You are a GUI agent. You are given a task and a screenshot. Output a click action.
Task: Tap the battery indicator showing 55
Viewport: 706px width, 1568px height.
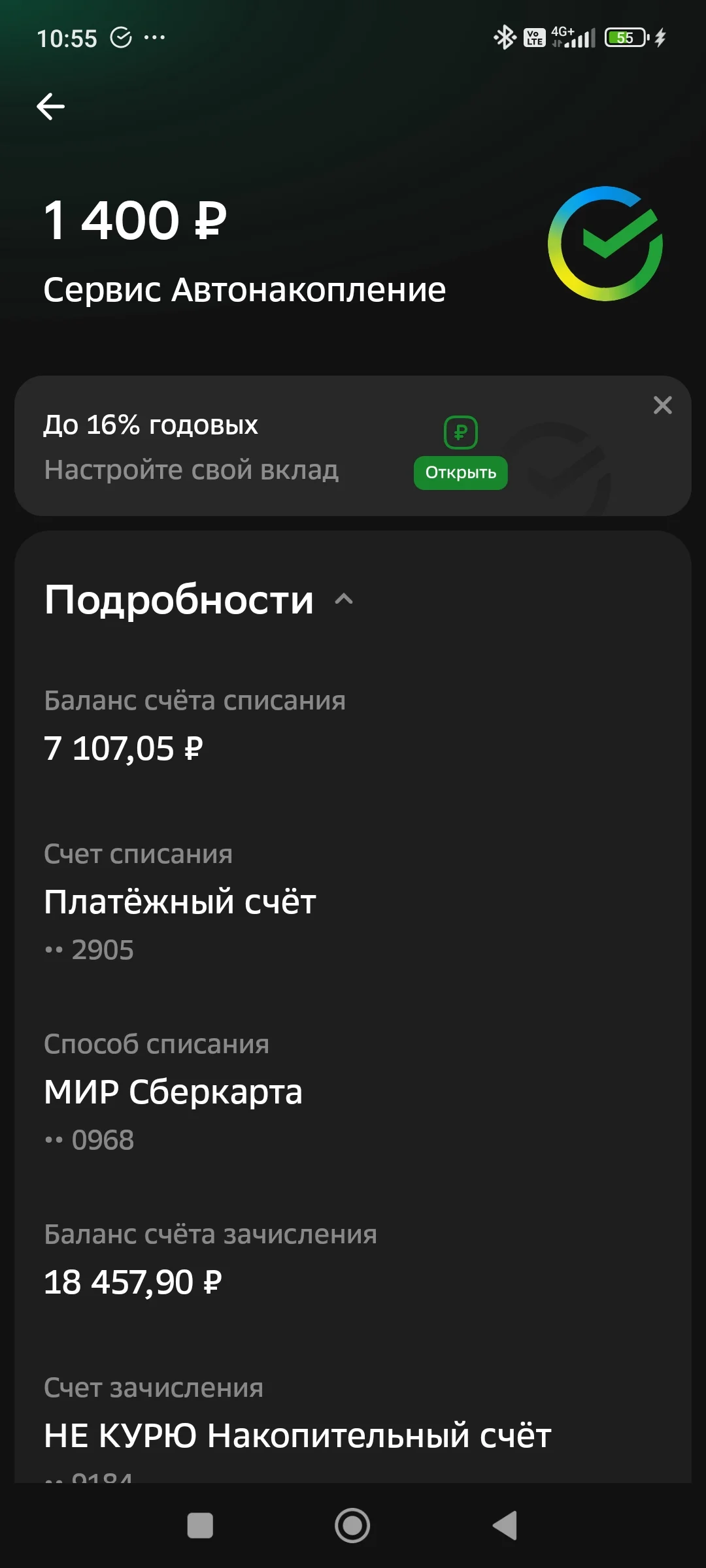(623, 37)
